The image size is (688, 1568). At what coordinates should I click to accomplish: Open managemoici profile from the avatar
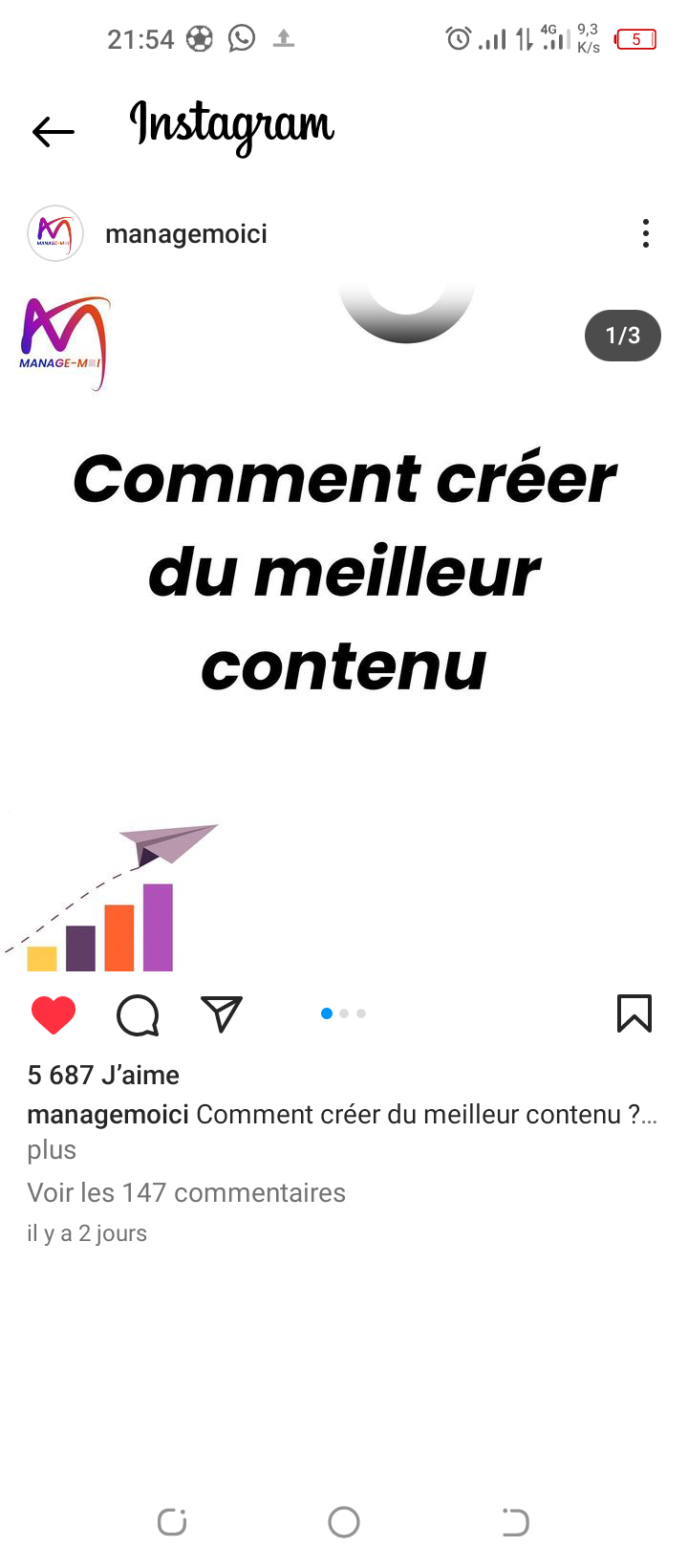(x=55, y=233)
